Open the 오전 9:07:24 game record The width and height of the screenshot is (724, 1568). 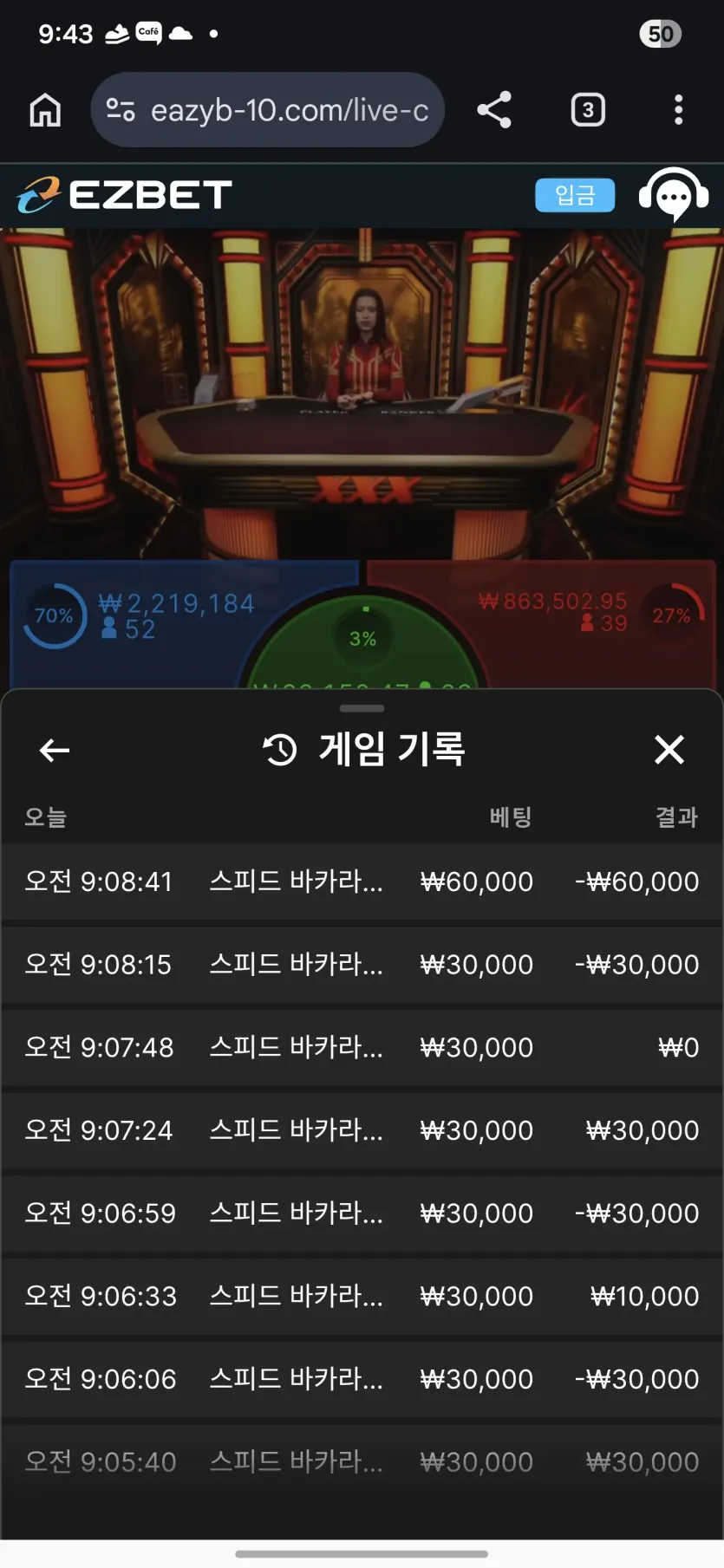[x=362, y=1130]
